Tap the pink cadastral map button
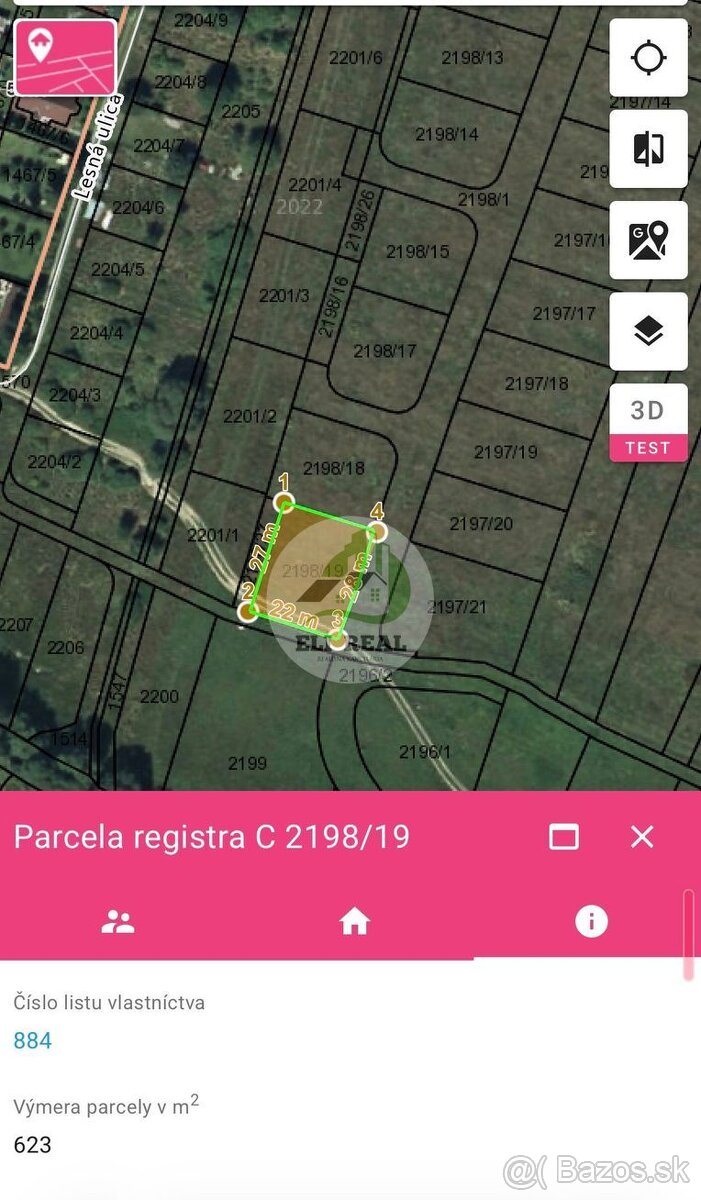 click(x=65, y=57)
